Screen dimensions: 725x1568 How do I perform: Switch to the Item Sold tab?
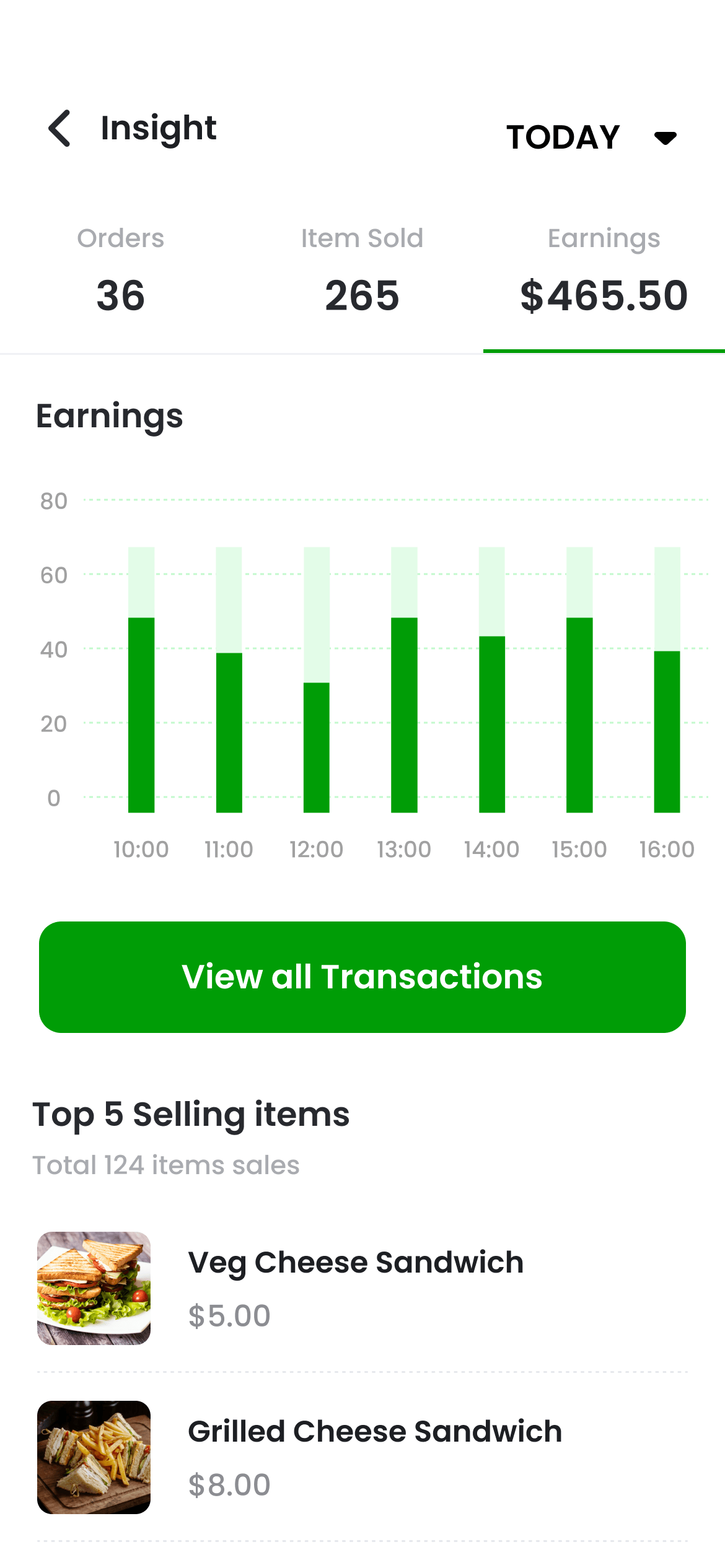click(362, 276)
